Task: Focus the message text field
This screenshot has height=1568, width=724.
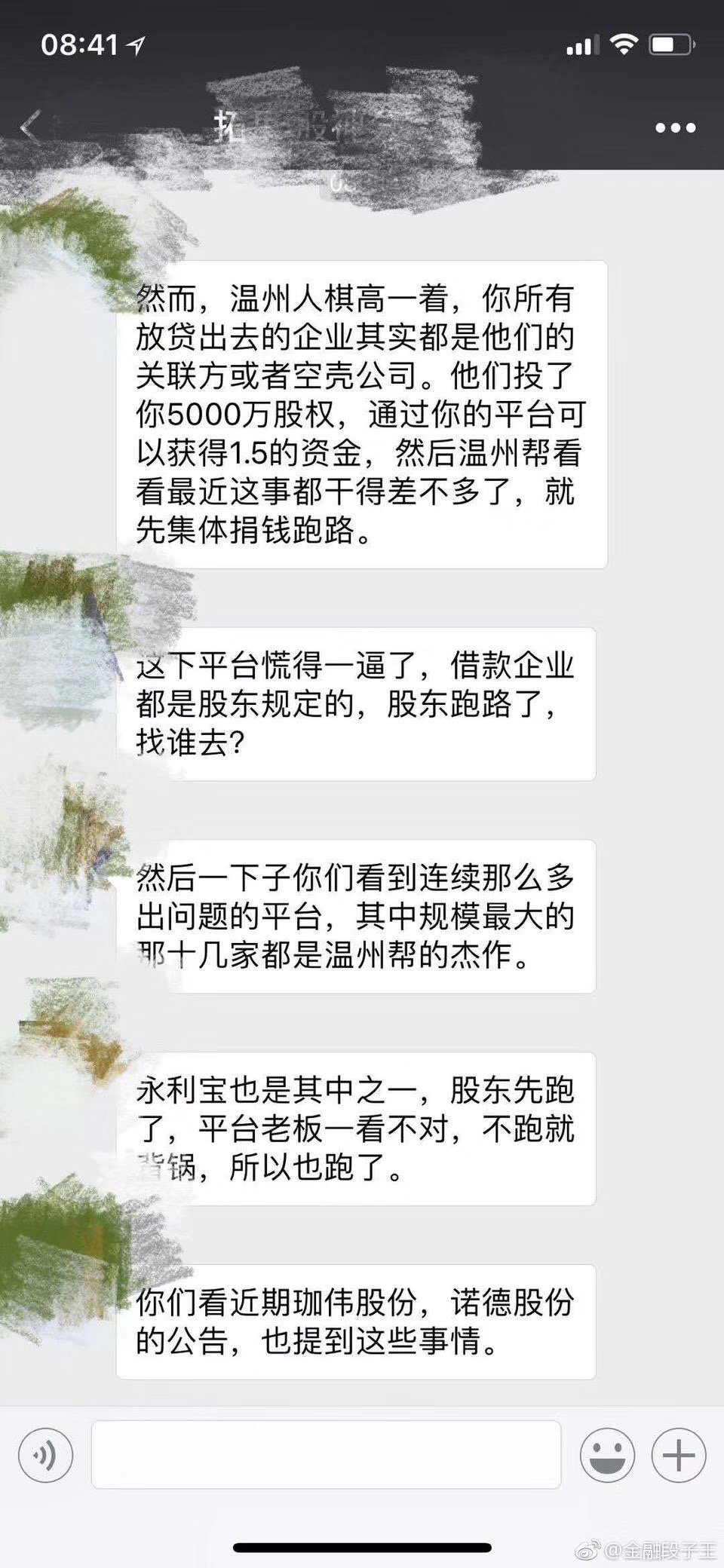Action: (326, 1454)
